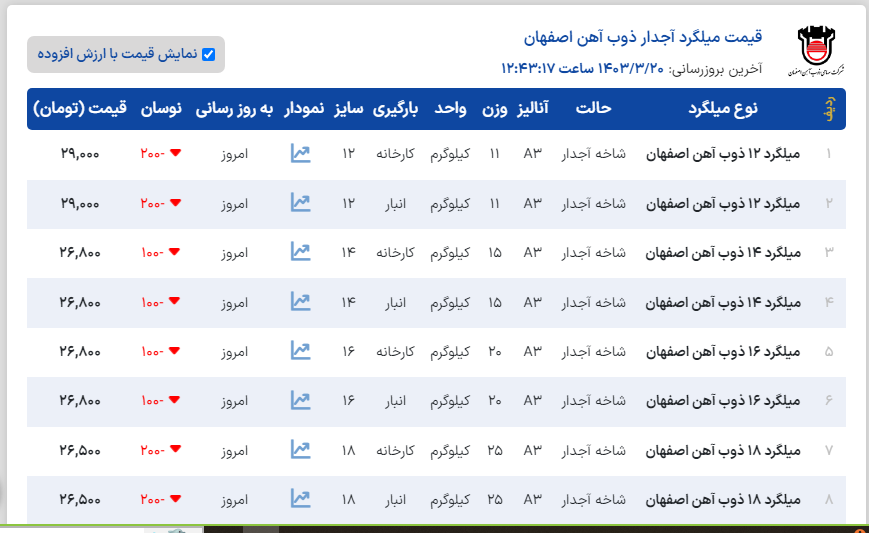Screen dimensions: 869x533
Task: Toggle the نمایش قیمت با ارزش افزوده checkbox
Action: [x=208, y=54]
